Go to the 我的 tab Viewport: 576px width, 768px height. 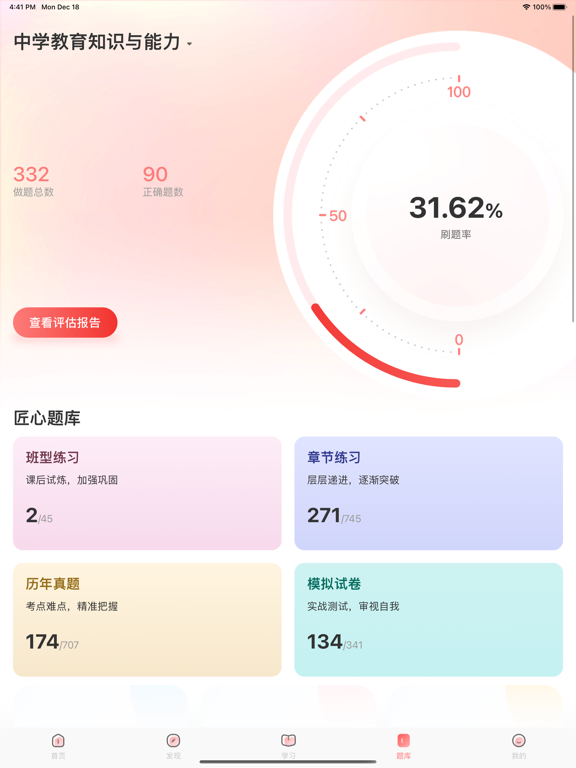pyautogui.click(x=519, y=746)
